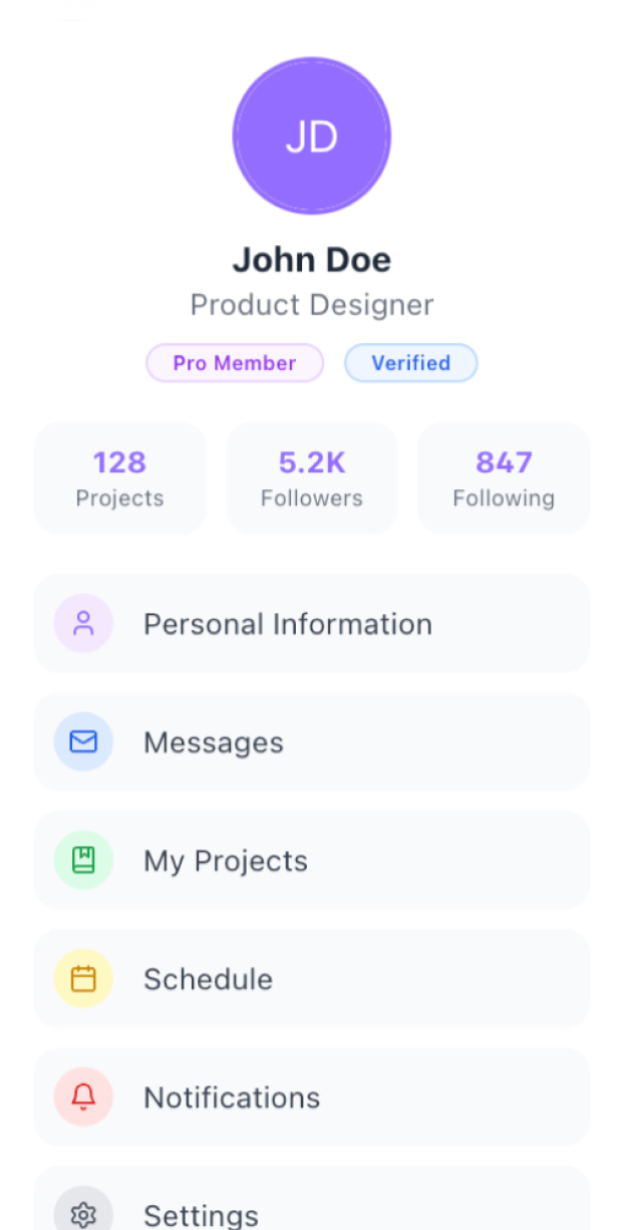Tap the Pro Member chip
Viewport: 620px width, 1230px height.
[235, 363]
